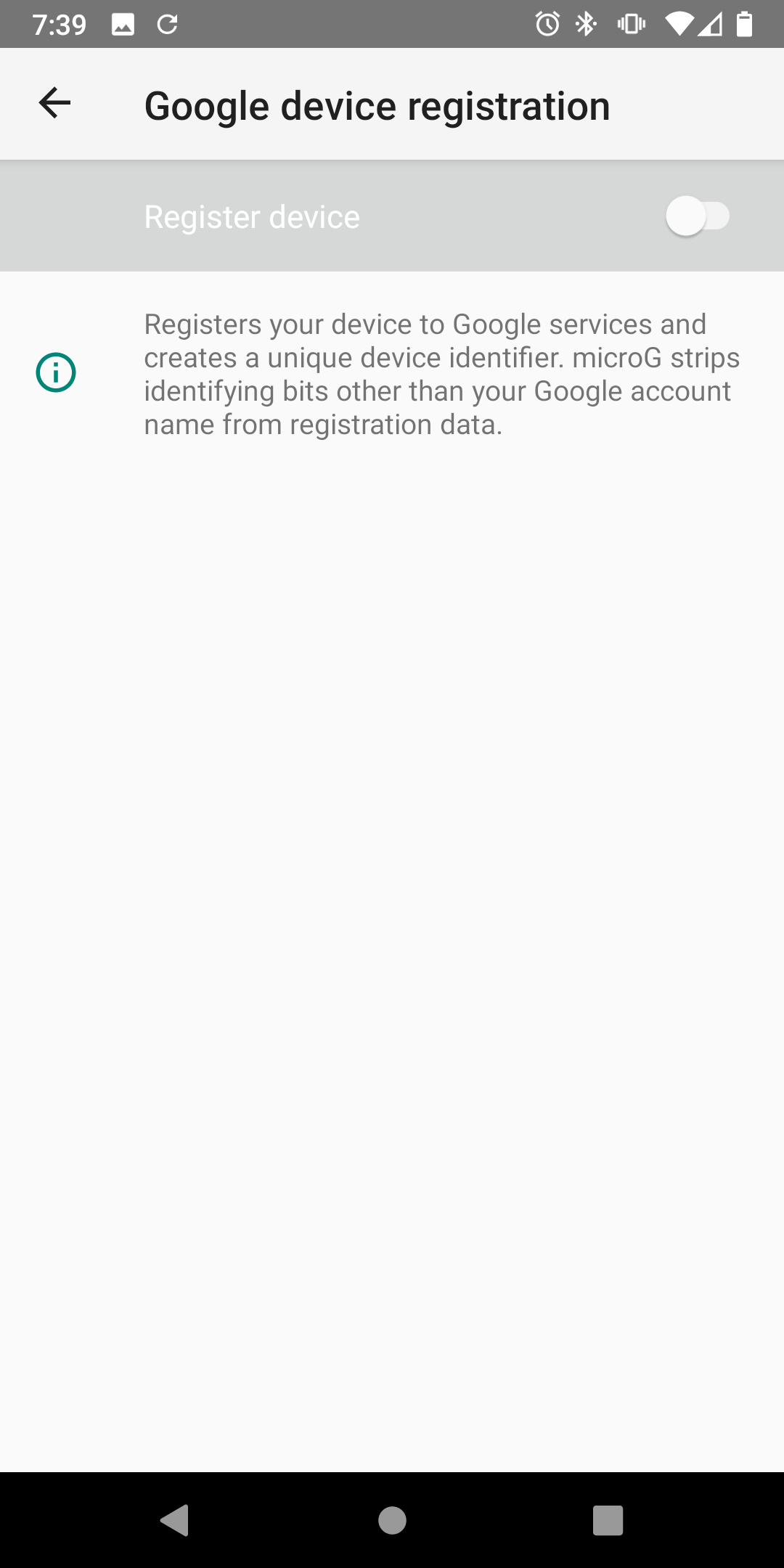Go back using the app bar arrow
Viewport: 784px width, 1568px height.
coord(54,103)
